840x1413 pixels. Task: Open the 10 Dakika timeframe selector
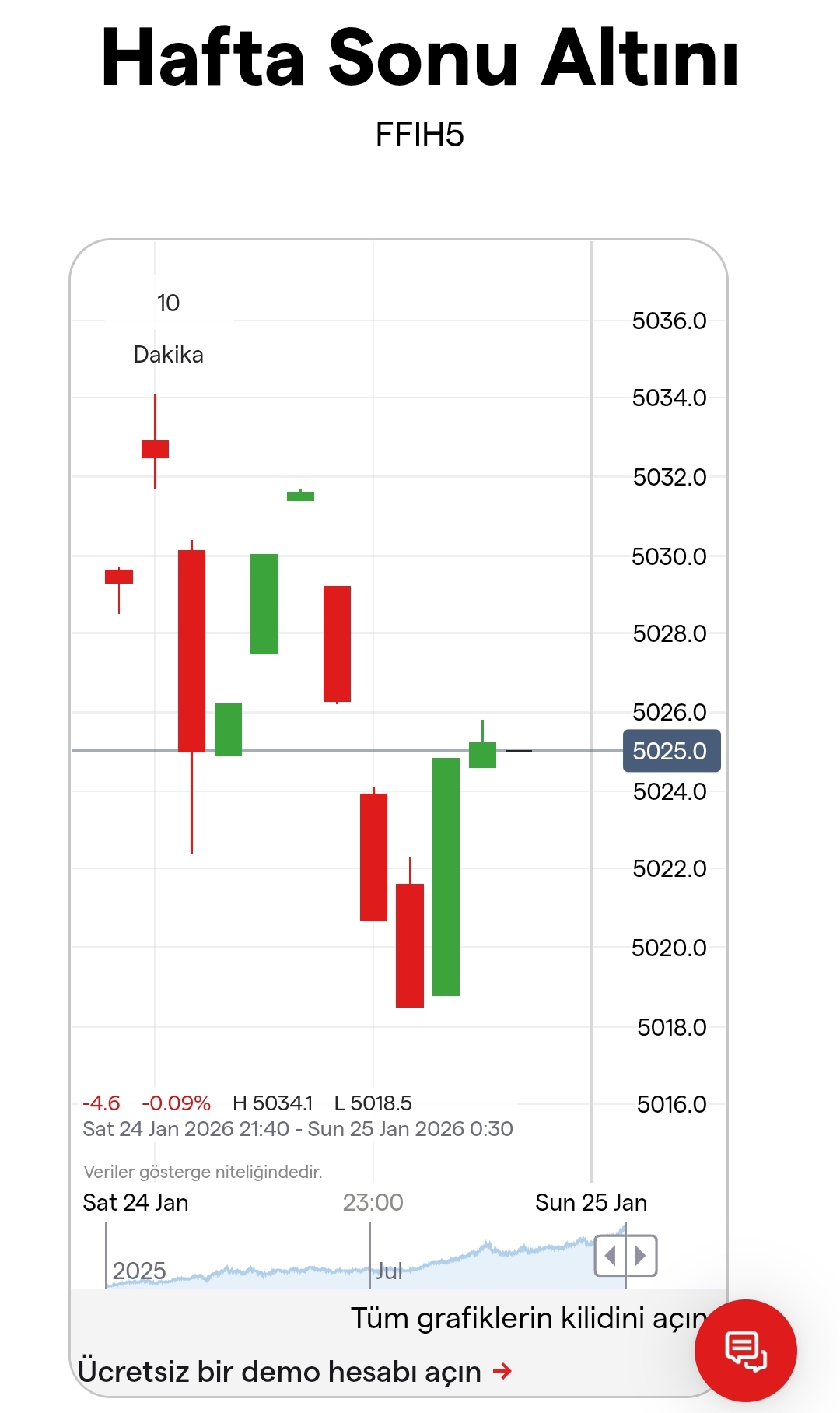point(168,328)
